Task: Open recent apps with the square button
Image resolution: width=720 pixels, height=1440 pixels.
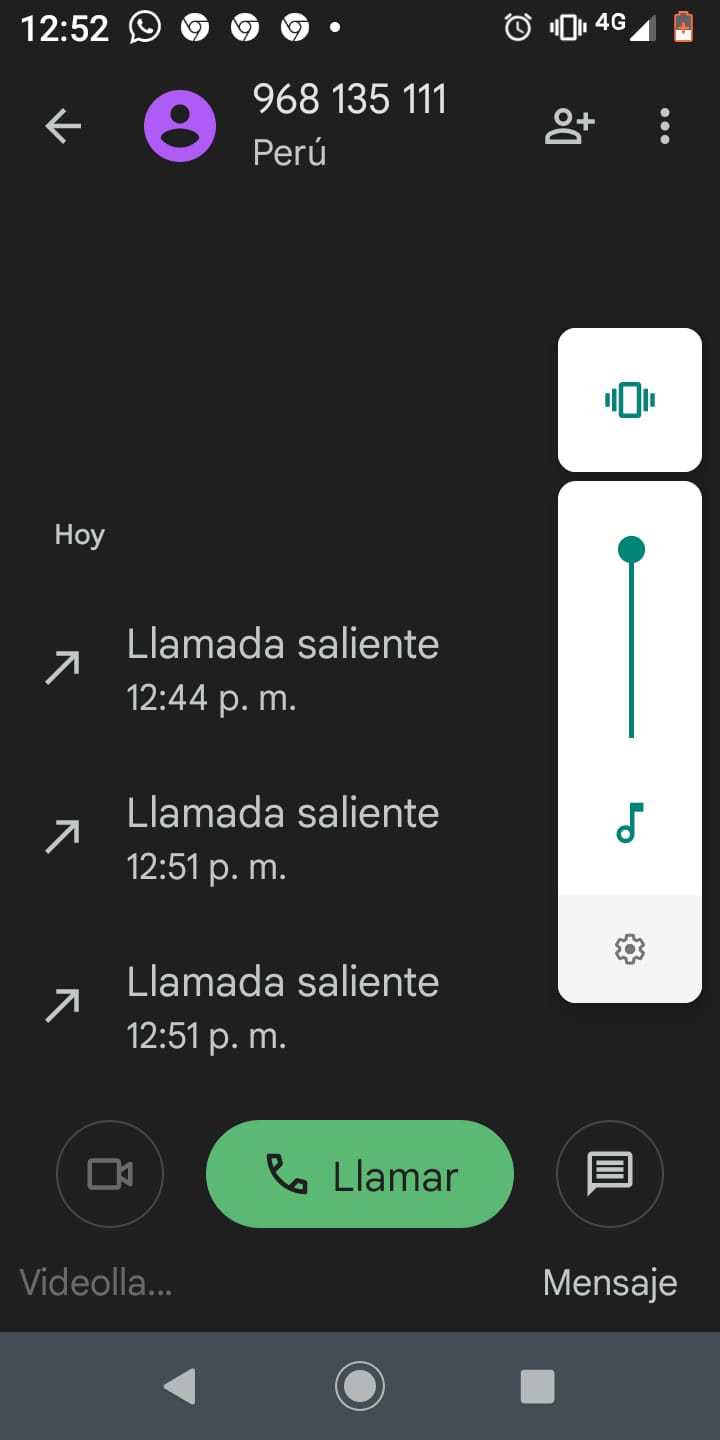Action: (538, 1386)
